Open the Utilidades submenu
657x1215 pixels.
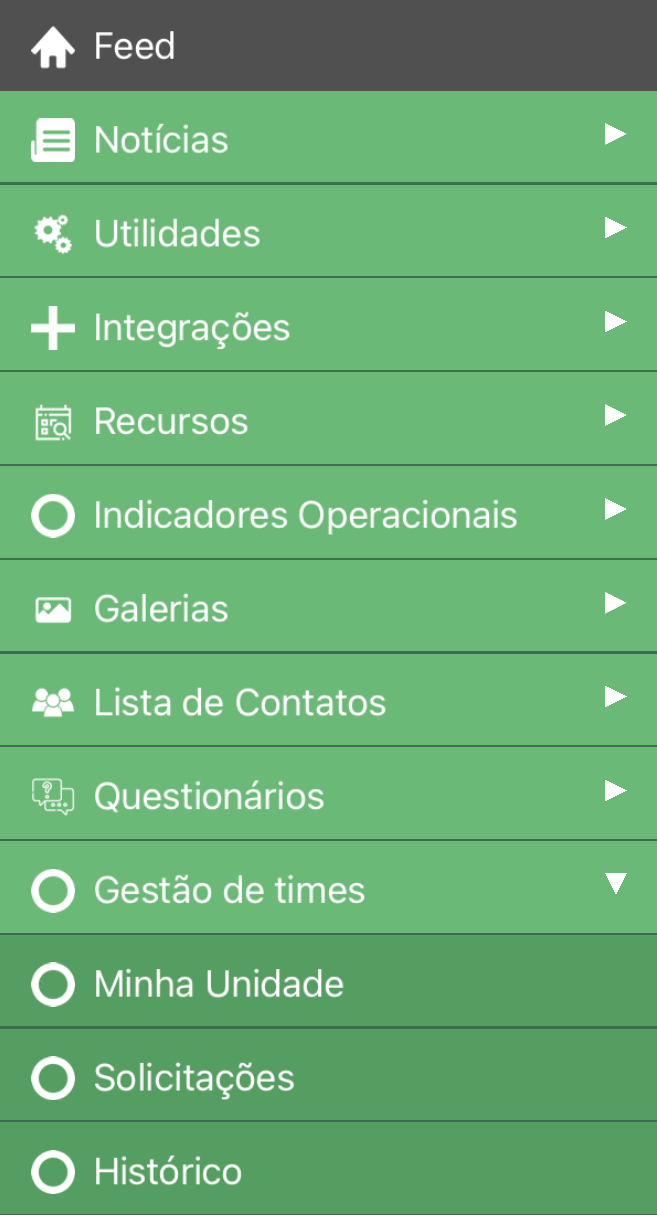177,234
